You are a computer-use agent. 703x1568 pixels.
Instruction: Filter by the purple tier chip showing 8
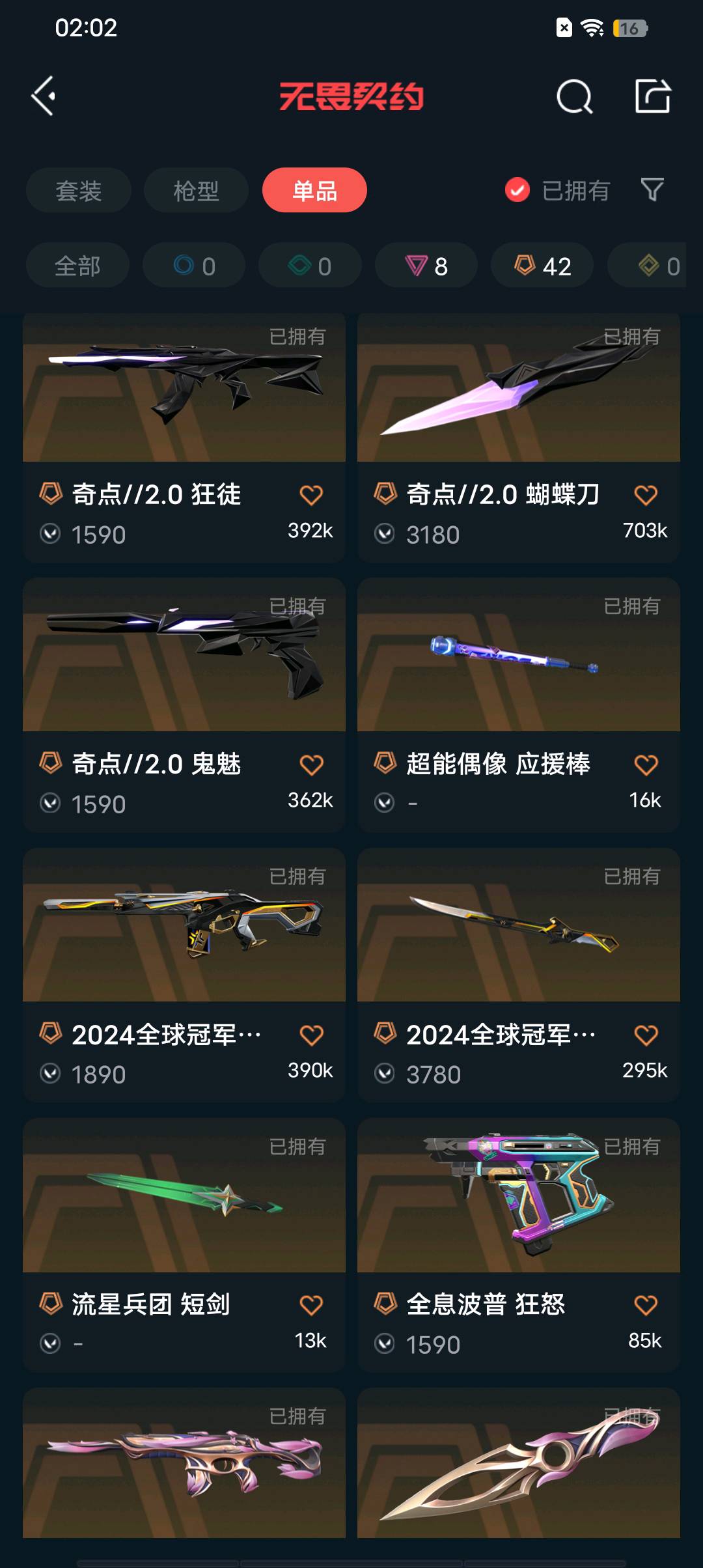pyautogui.click(x=426, y=266)
